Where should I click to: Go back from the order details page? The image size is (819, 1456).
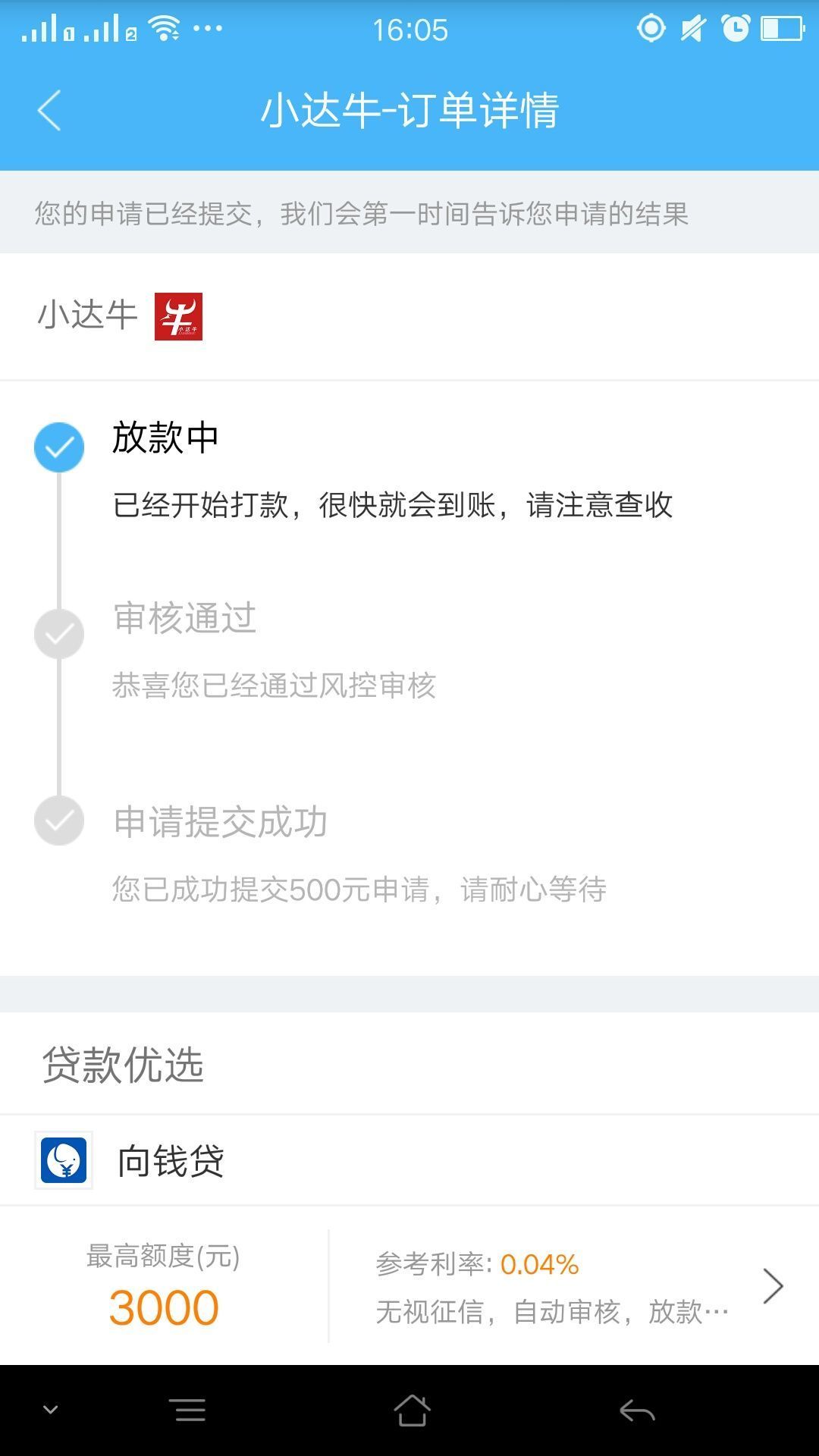pyautogui.click(x=49, y=111)
